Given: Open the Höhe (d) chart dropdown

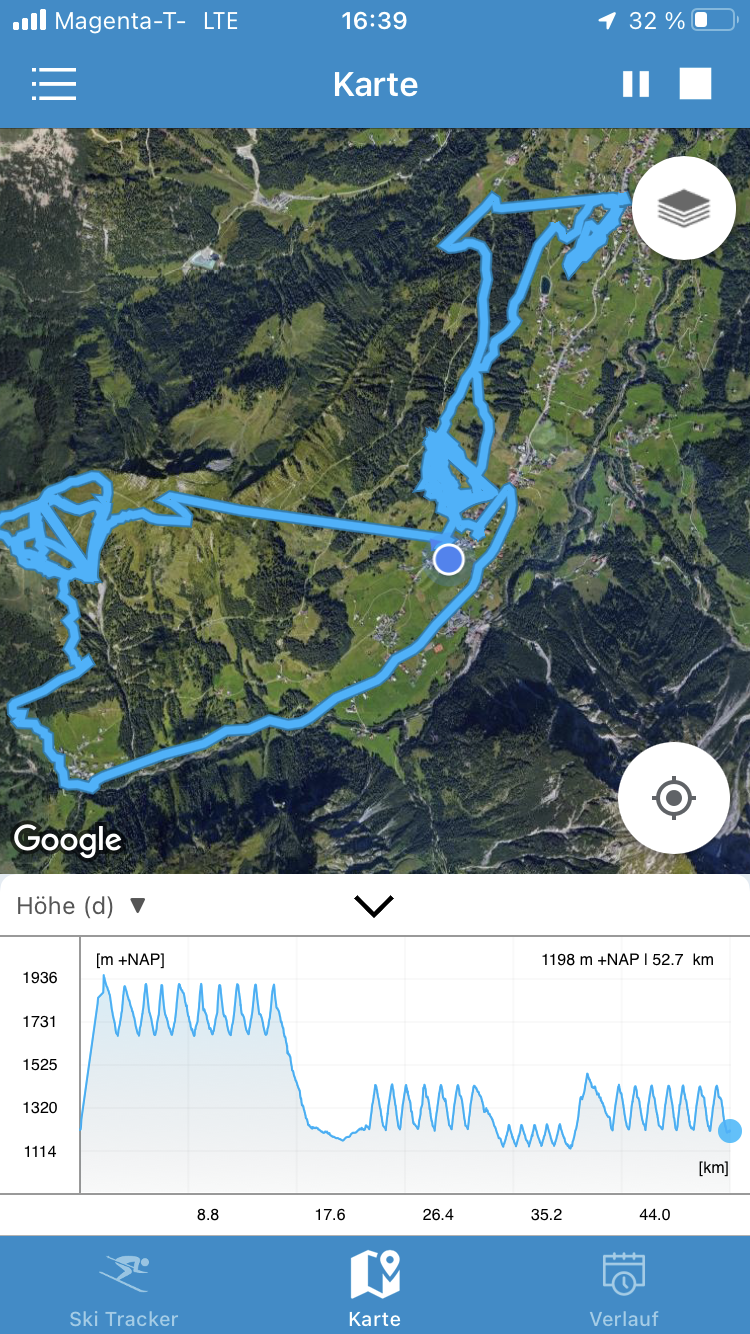Looking at the screenshot, I should (82, 906).
